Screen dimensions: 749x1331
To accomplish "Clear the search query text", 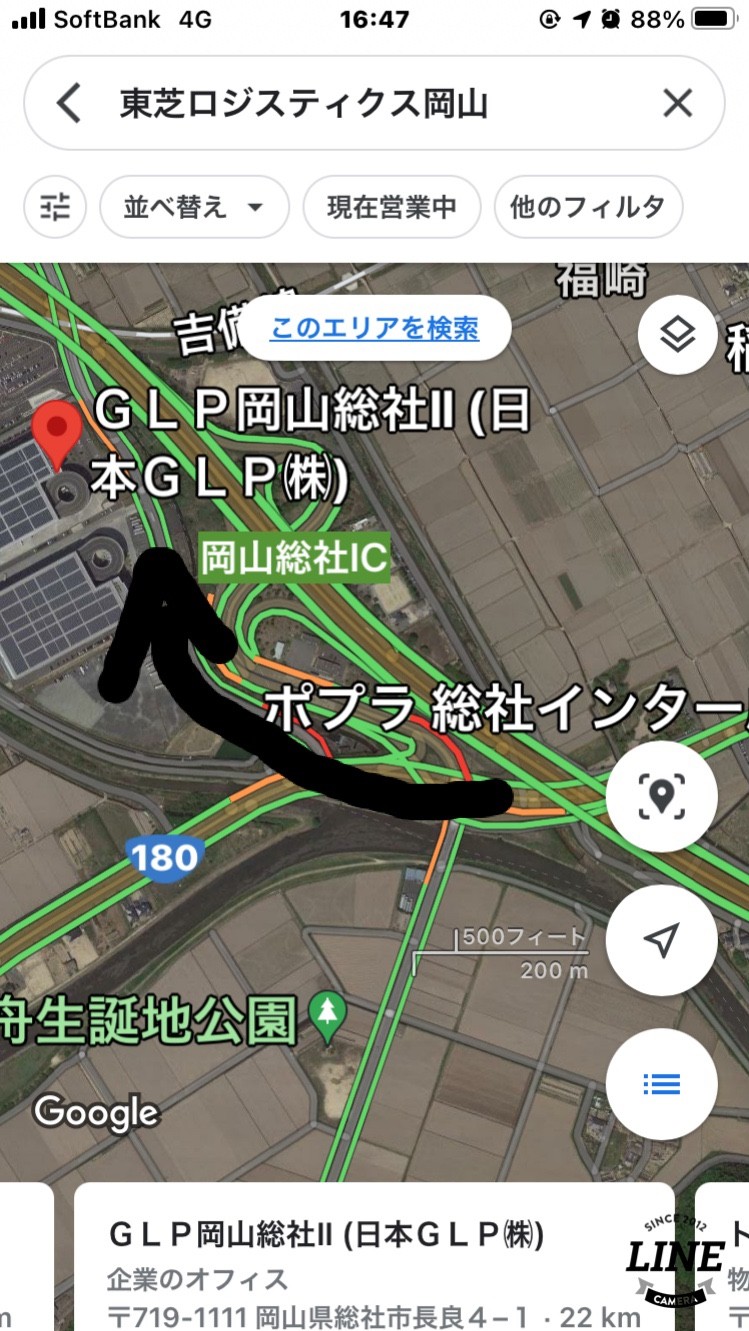I will coord(677,103).
